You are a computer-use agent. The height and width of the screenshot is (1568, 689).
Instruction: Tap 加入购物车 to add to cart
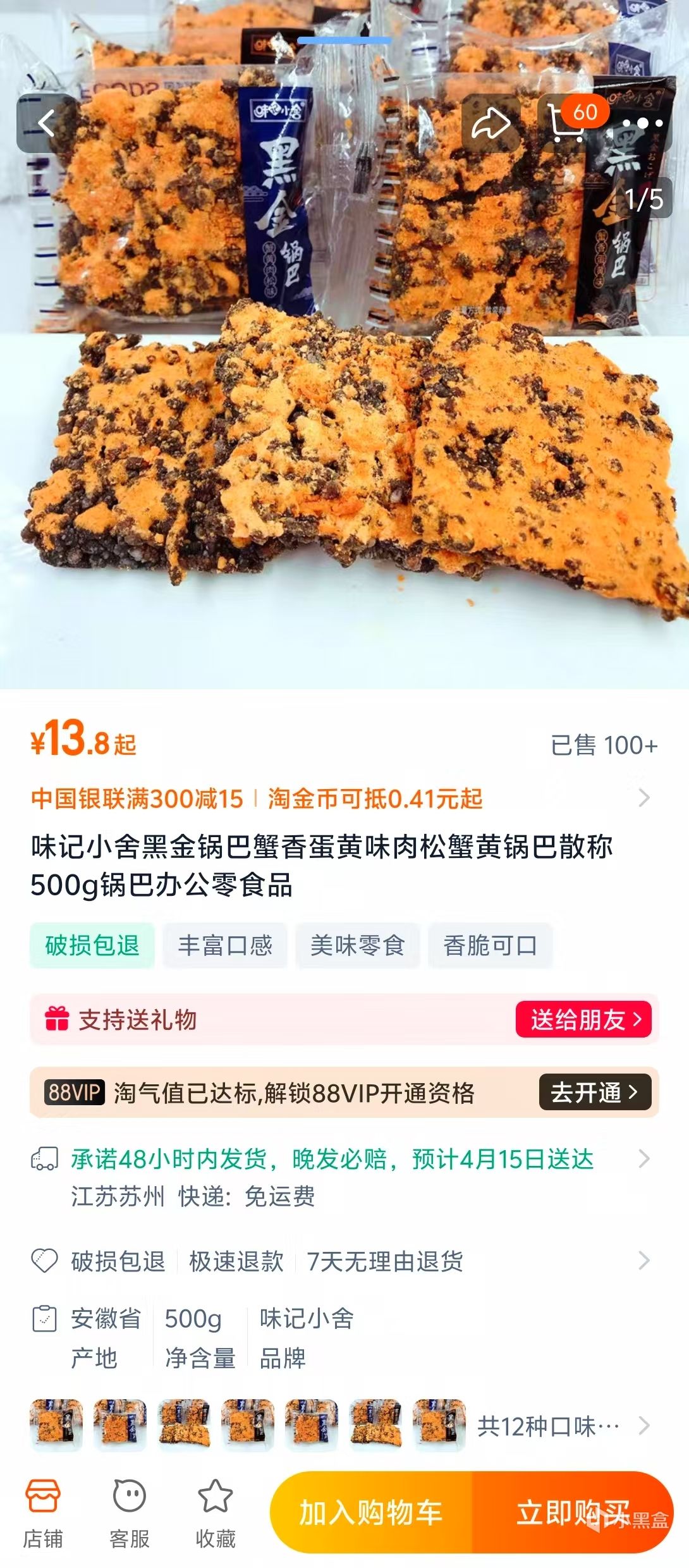(x=371, y=1512)
